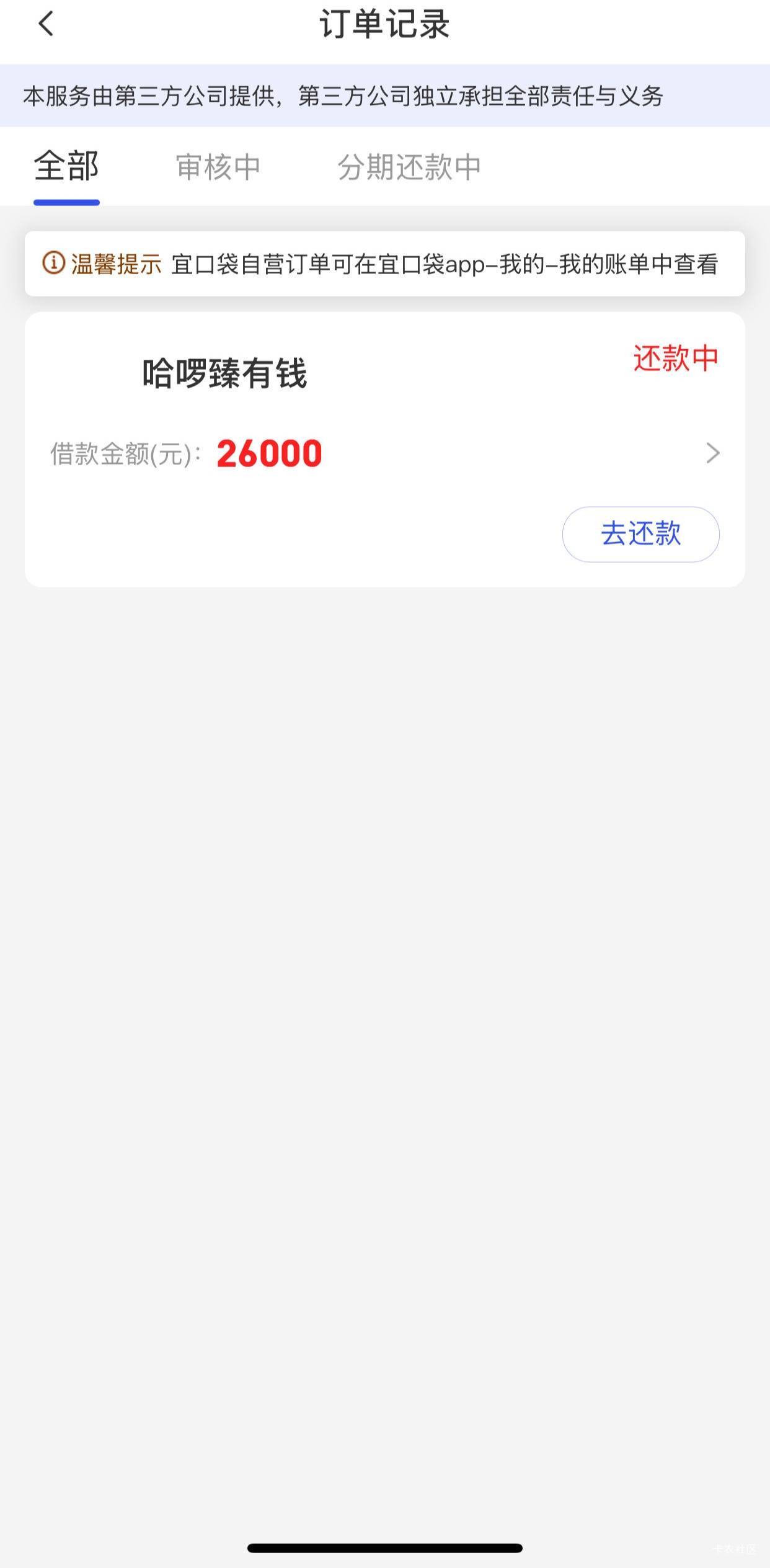Select the 全部 tab
This screenshot has height=1568, width=770.
click(x=66, y=166)
